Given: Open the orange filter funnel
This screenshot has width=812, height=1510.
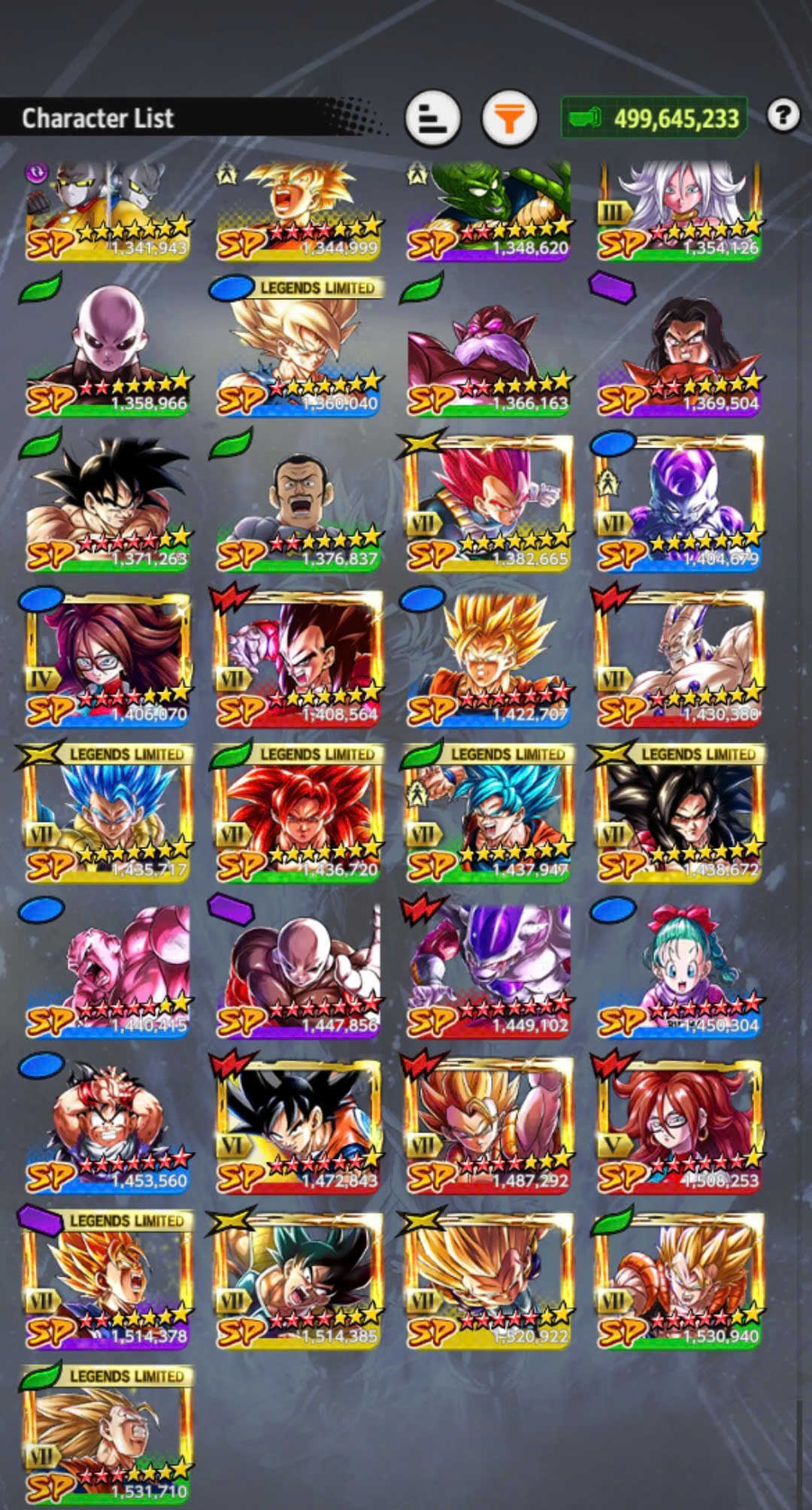Looking at the screenshot, I should pyautogui.click(x=510, y=117).
